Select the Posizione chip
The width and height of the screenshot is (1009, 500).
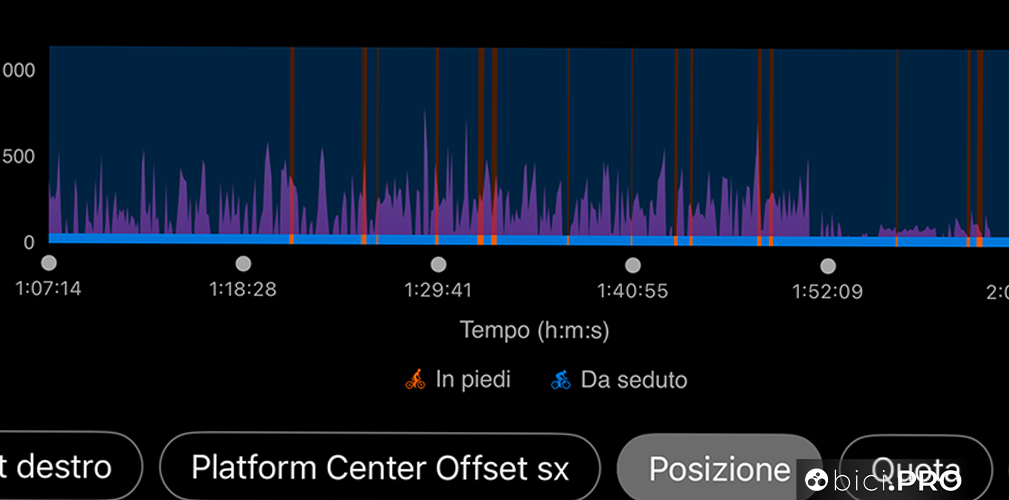tap(719, 467)
